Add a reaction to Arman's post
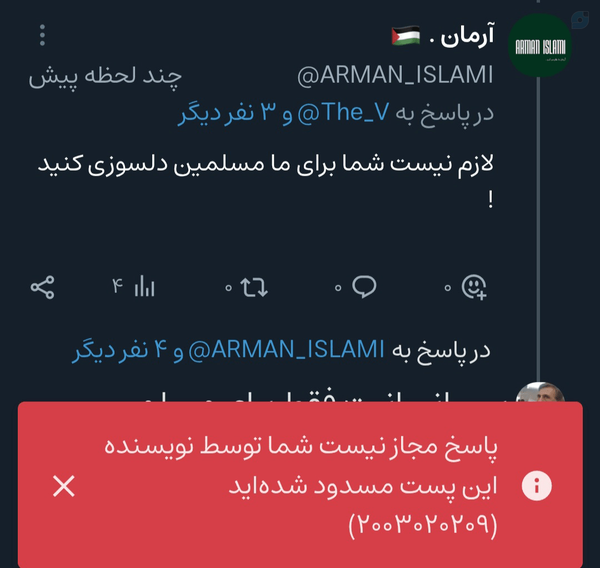 (474, 287)
